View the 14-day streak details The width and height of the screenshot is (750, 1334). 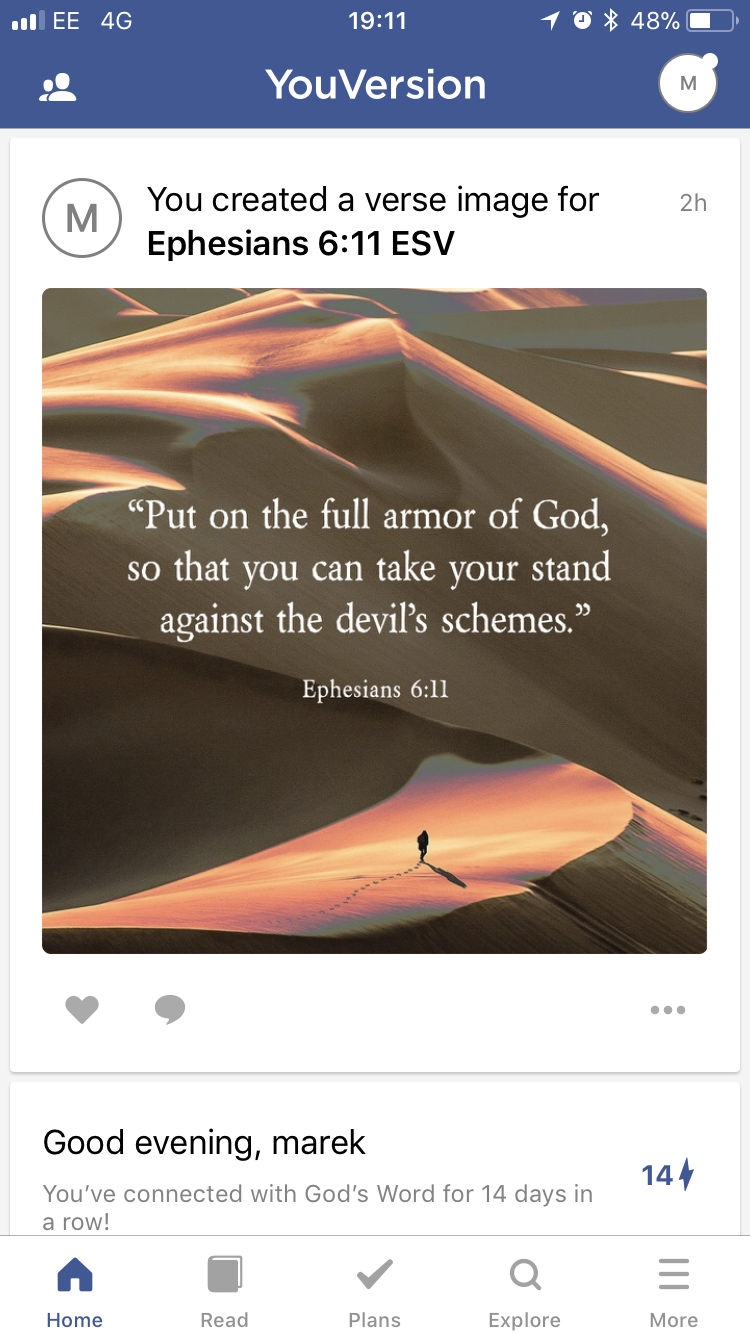click(x=667, y=1174)
